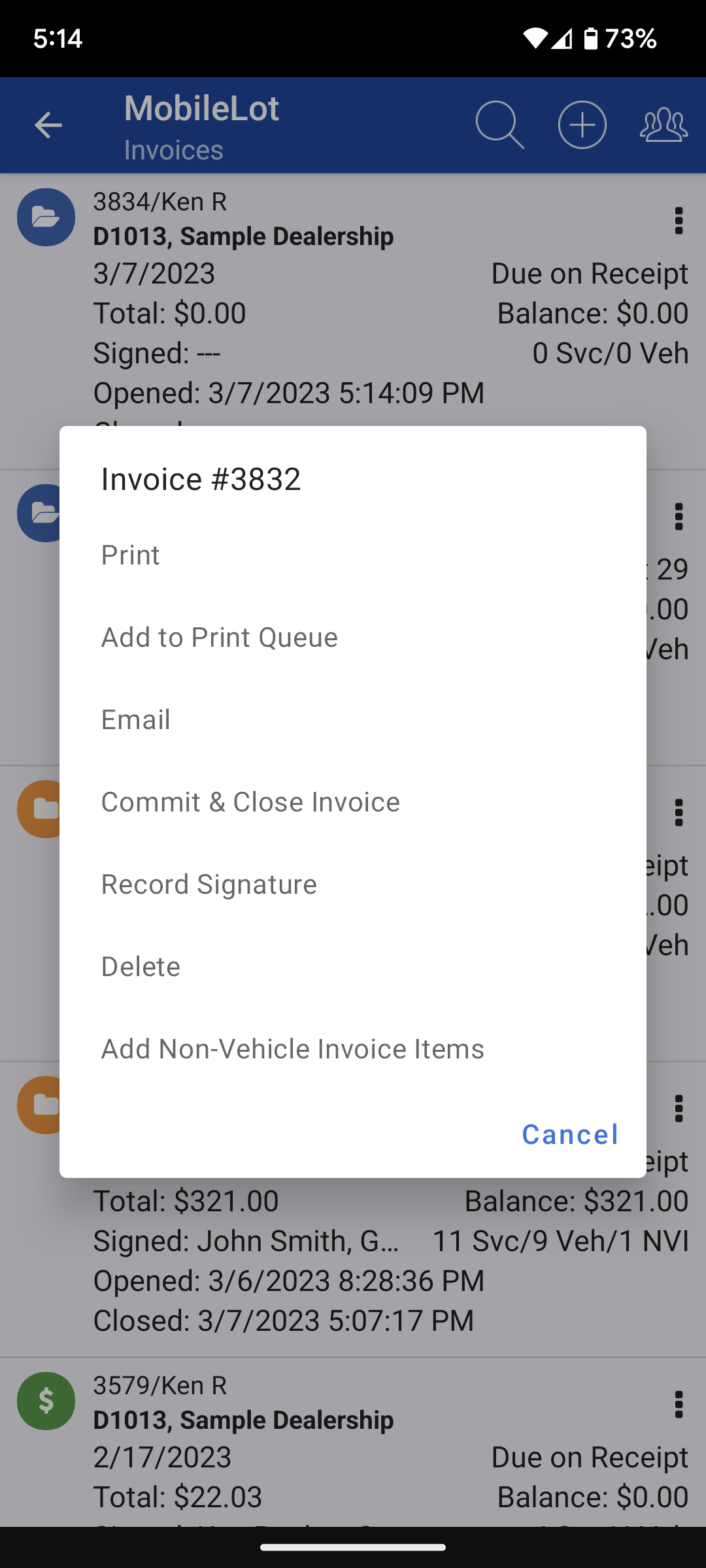The height and width of the screenshot is (1568, 706).
Task: Choose Add to Print Queue
Action: coord(220,638)
